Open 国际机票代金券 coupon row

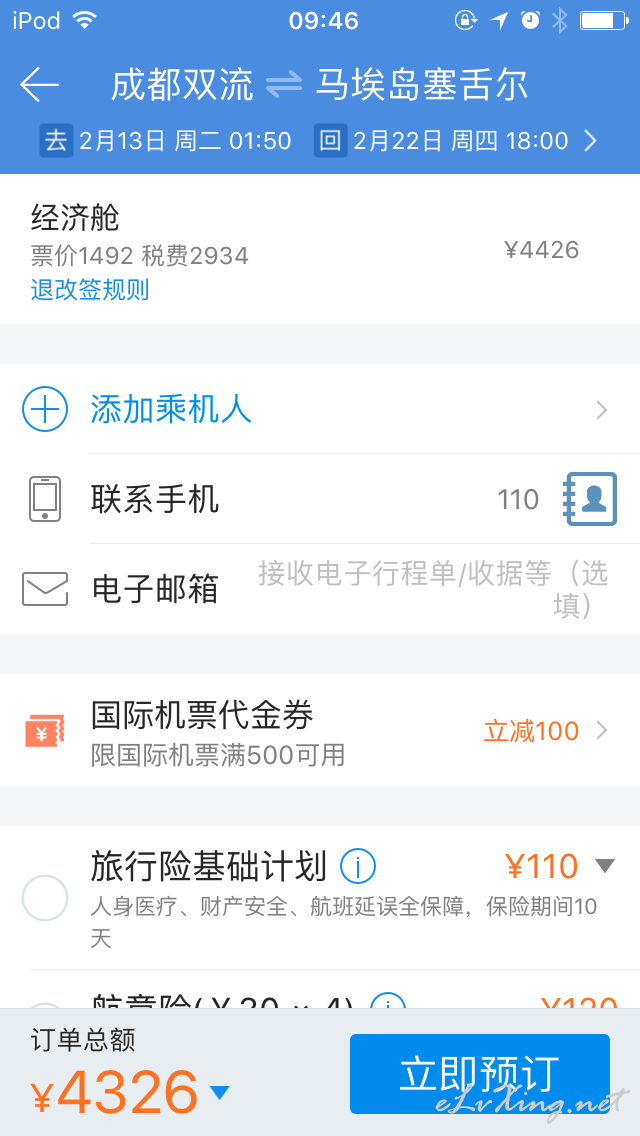(x=320, y=730)
